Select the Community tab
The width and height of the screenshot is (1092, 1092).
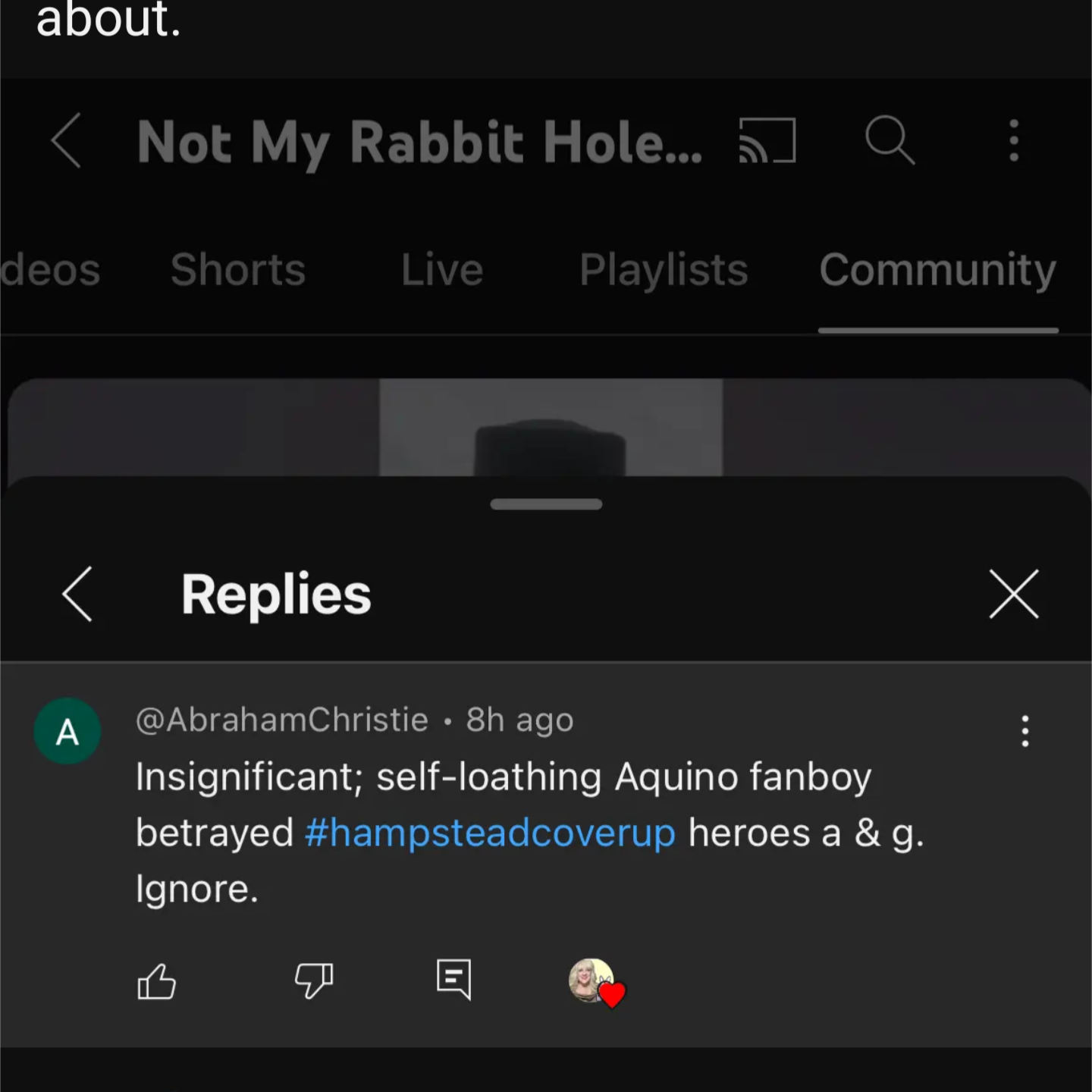pos(937,270)
